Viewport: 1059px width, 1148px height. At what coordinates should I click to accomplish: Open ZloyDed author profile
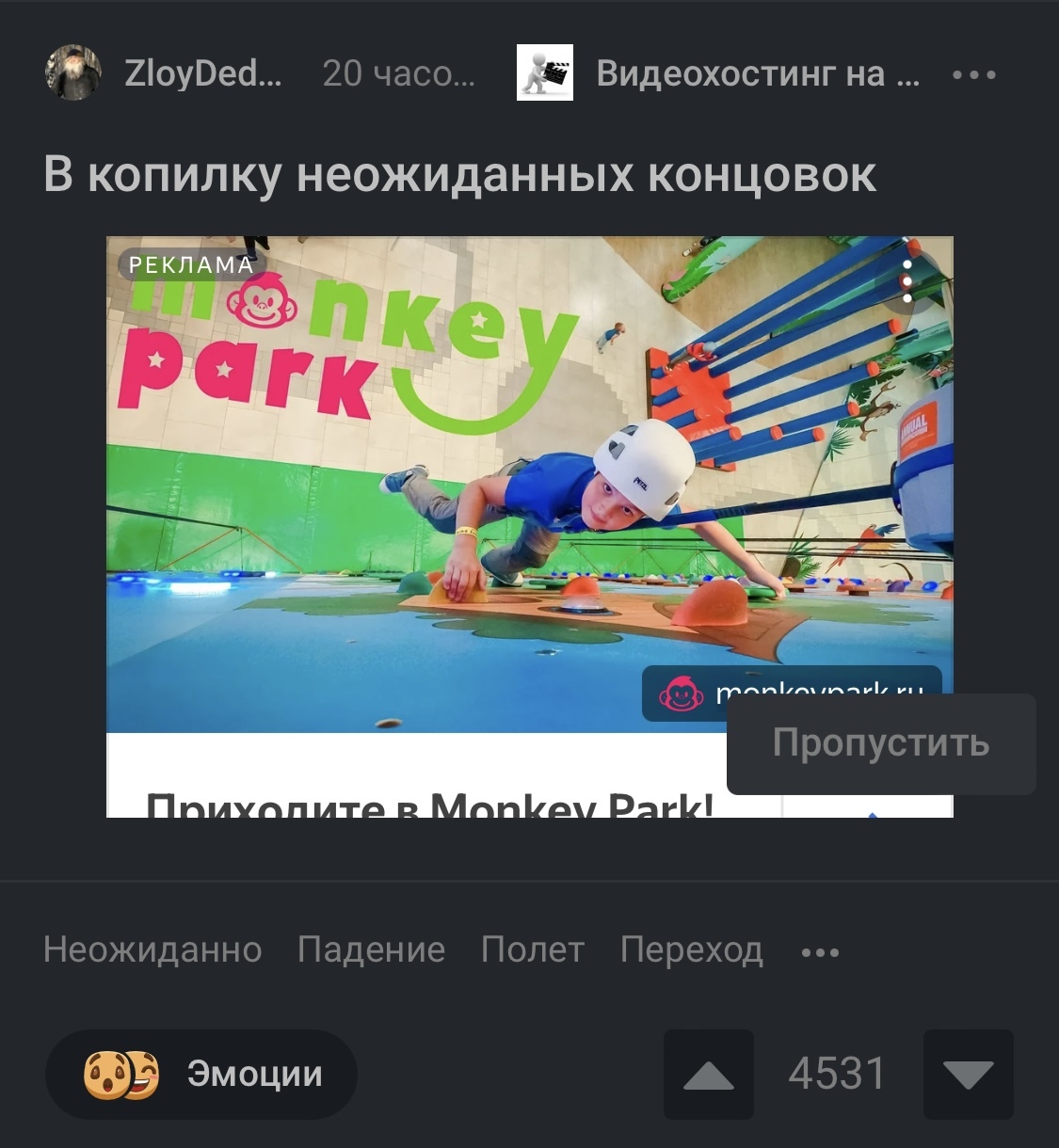(202, 73)
